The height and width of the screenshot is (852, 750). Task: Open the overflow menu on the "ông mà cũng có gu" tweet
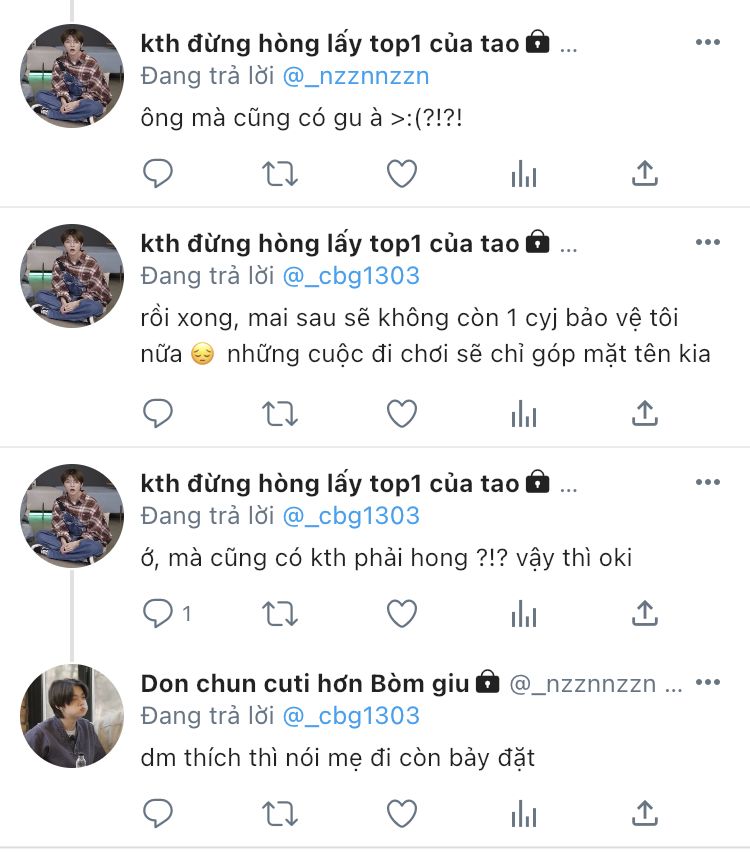click(x=708, y=43)
